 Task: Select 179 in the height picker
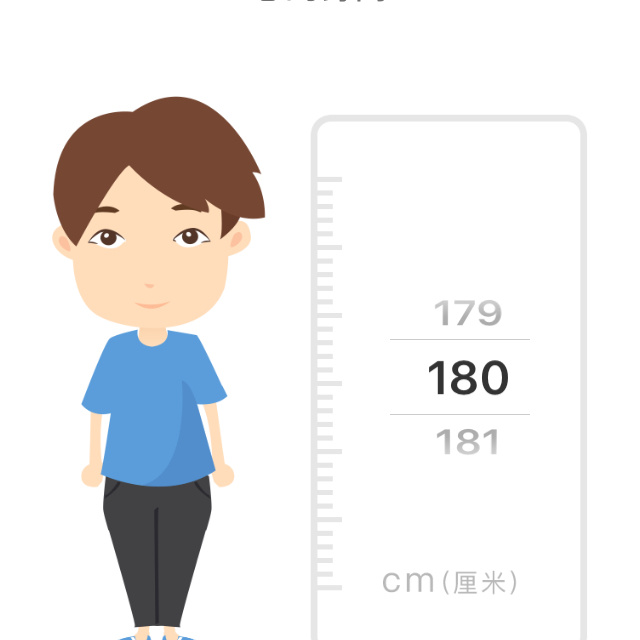pyautogui.click(x=468, y=314)
